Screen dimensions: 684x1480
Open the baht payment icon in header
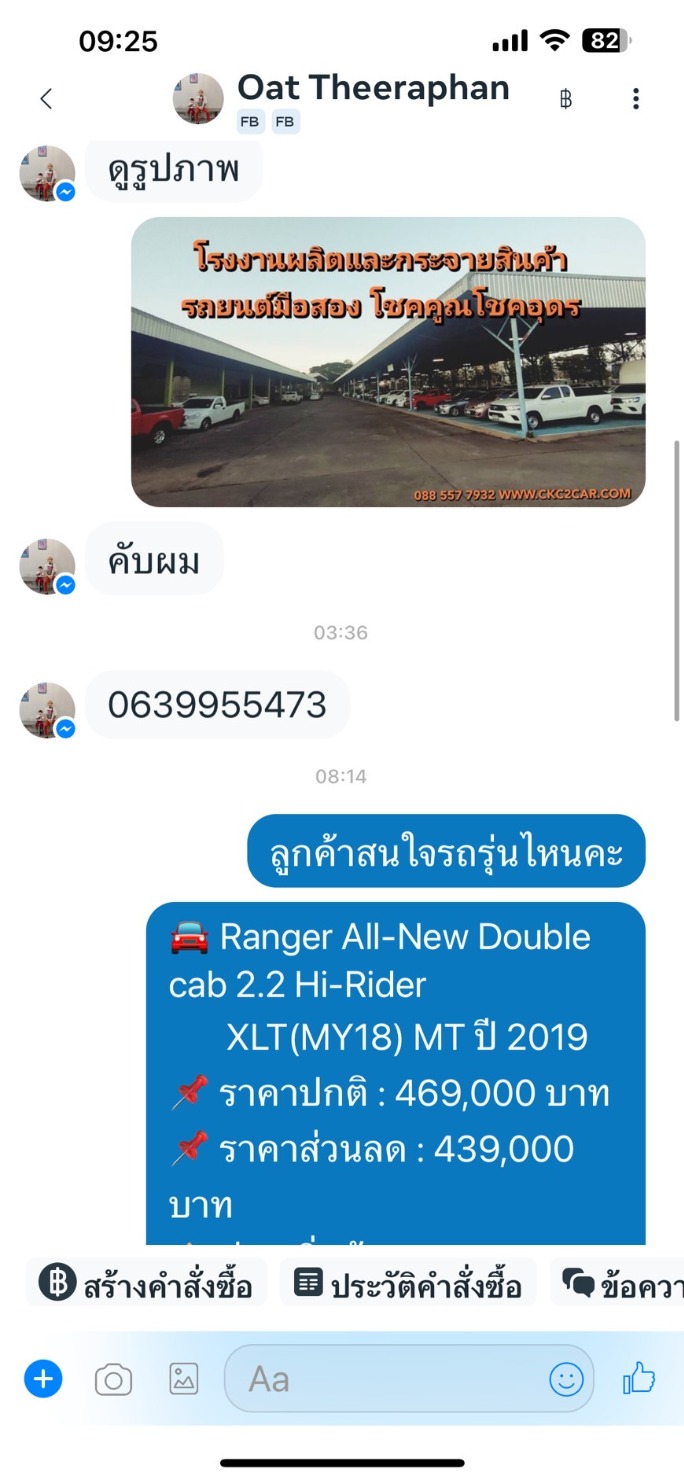(x=566, y=98)
